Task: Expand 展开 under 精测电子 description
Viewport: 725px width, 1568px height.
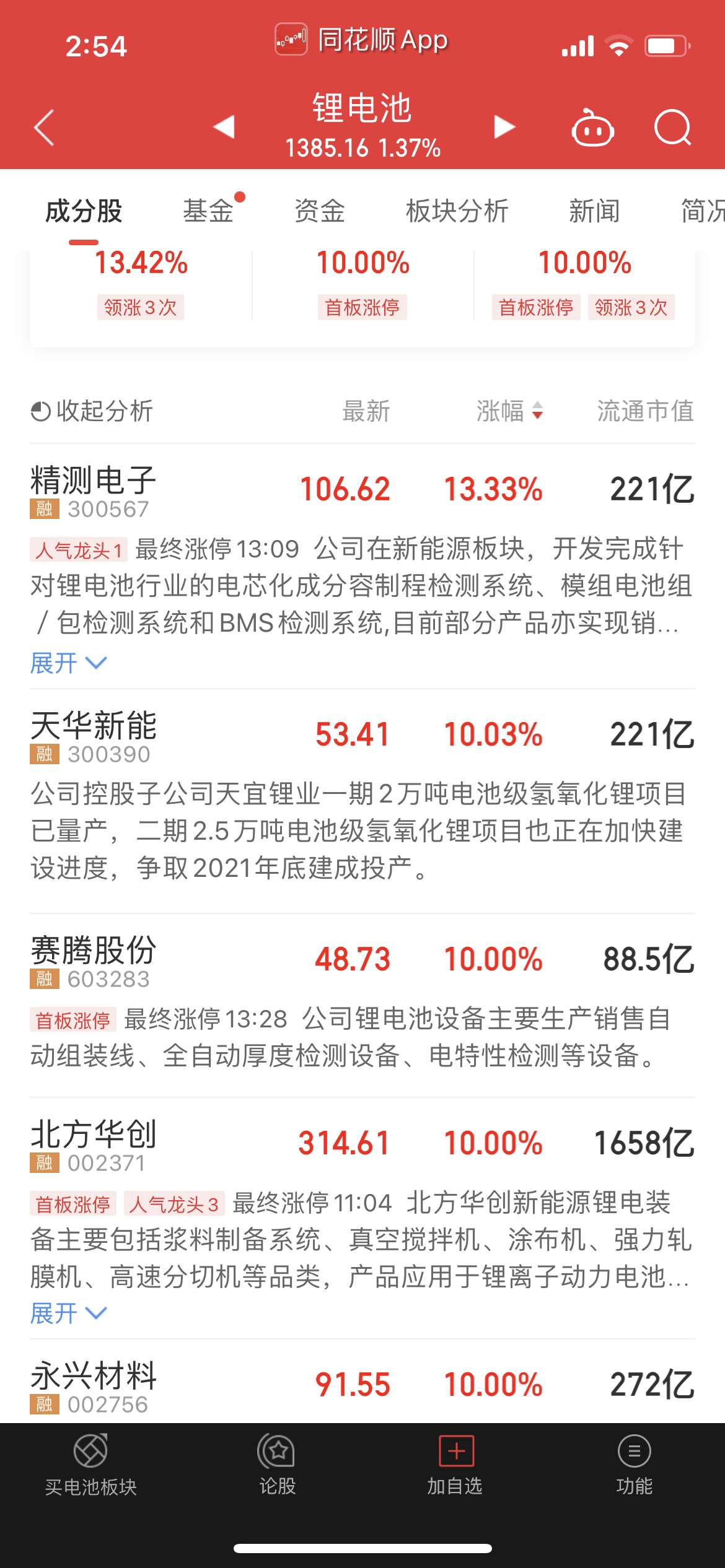Action: pyautogui.click(x=69, y=663)
